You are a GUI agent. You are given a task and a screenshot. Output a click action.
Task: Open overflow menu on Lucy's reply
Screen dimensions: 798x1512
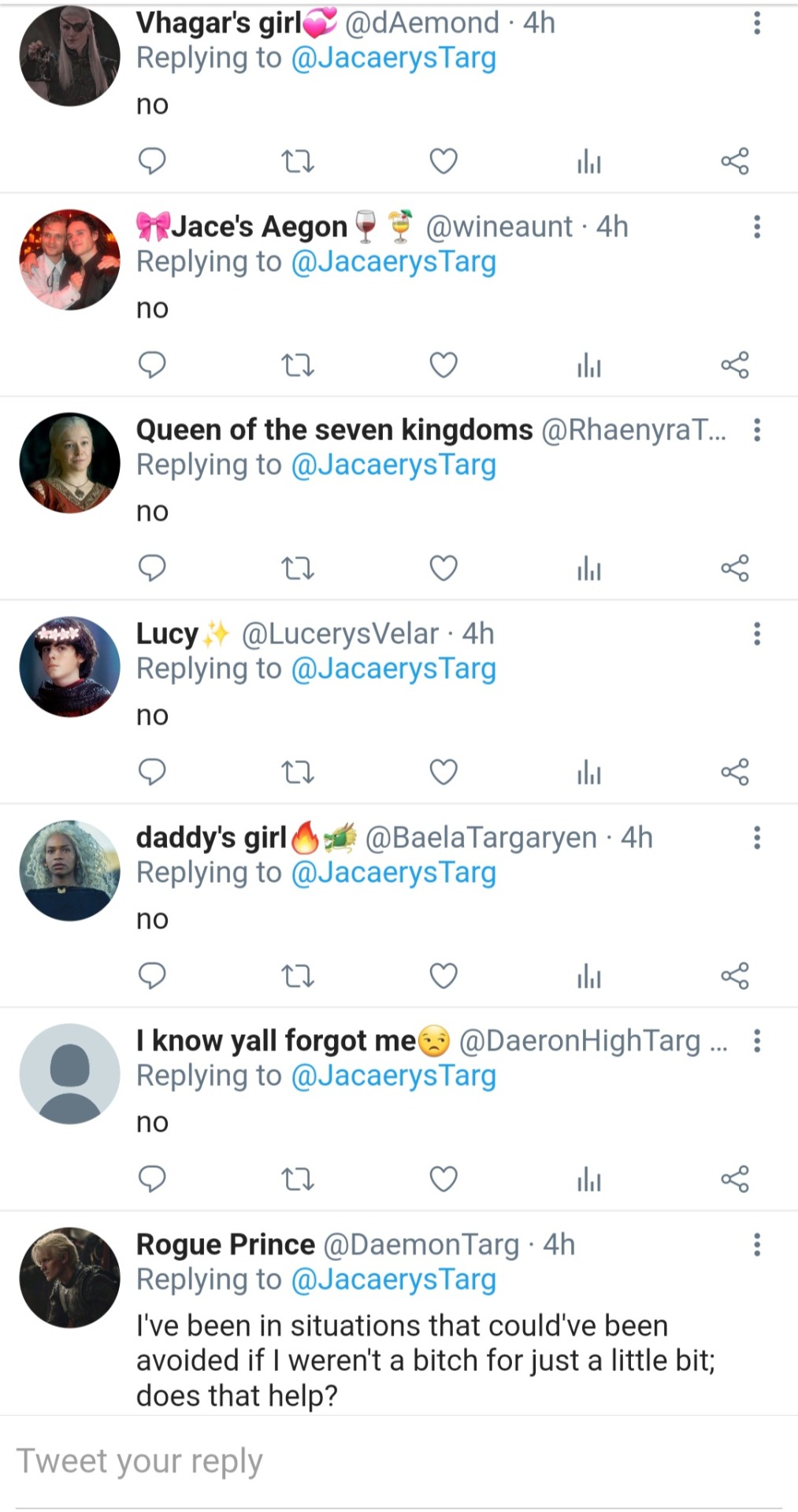click(x=756, y=634)
